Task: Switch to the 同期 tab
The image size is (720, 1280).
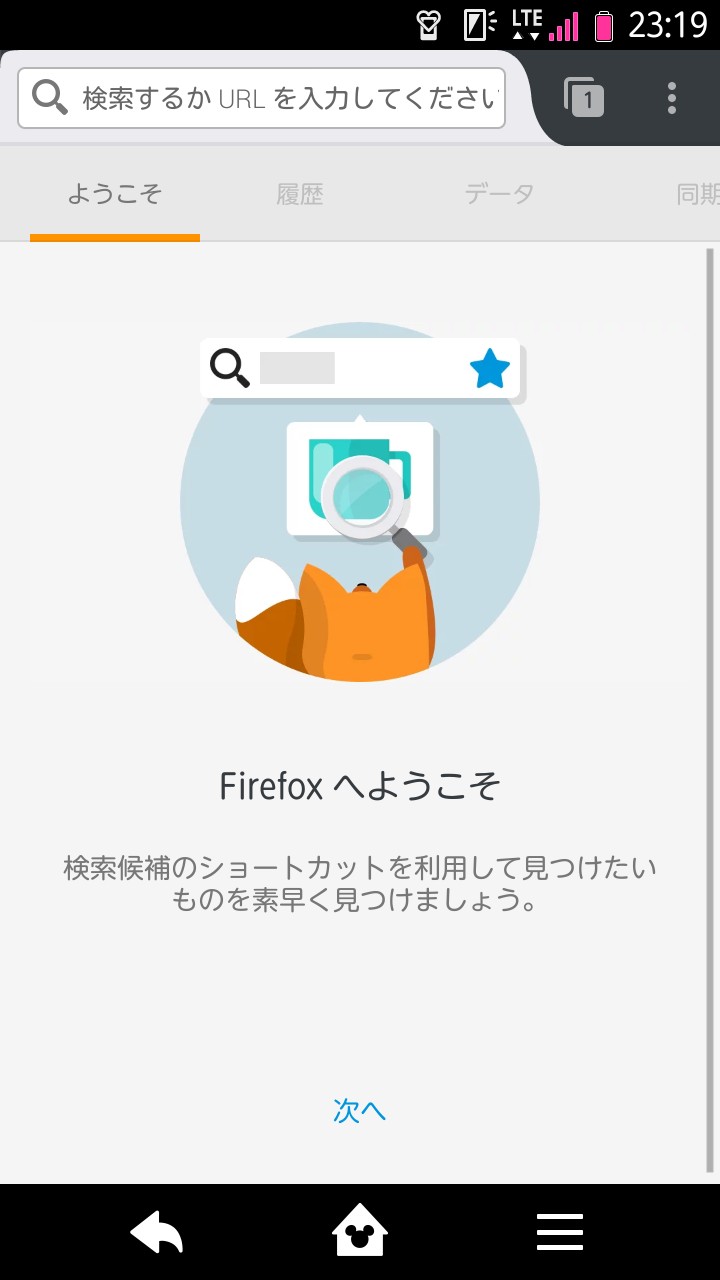Action: 697,194
